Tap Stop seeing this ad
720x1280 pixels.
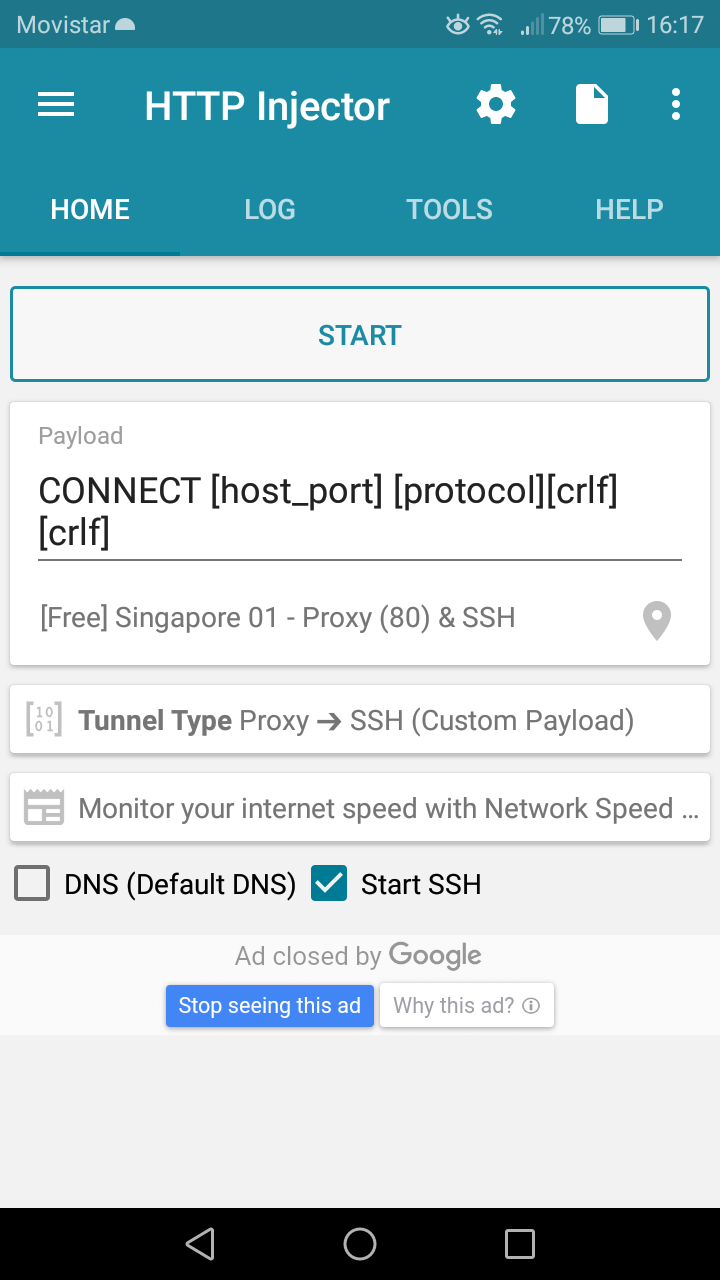point(269,1006)
